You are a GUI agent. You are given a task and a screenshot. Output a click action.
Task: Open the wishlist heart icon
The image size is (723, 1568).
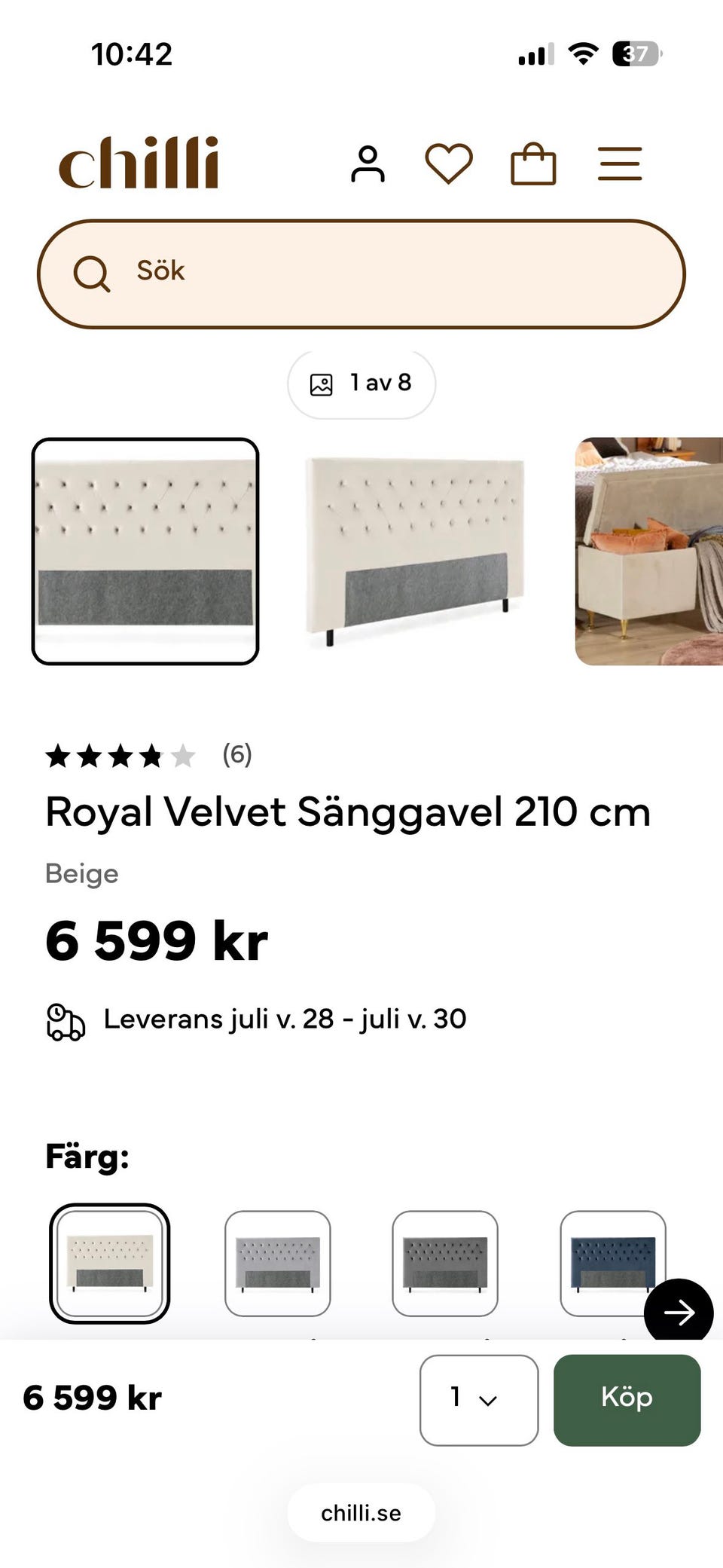pyautogui.click(x=448, y=164)
